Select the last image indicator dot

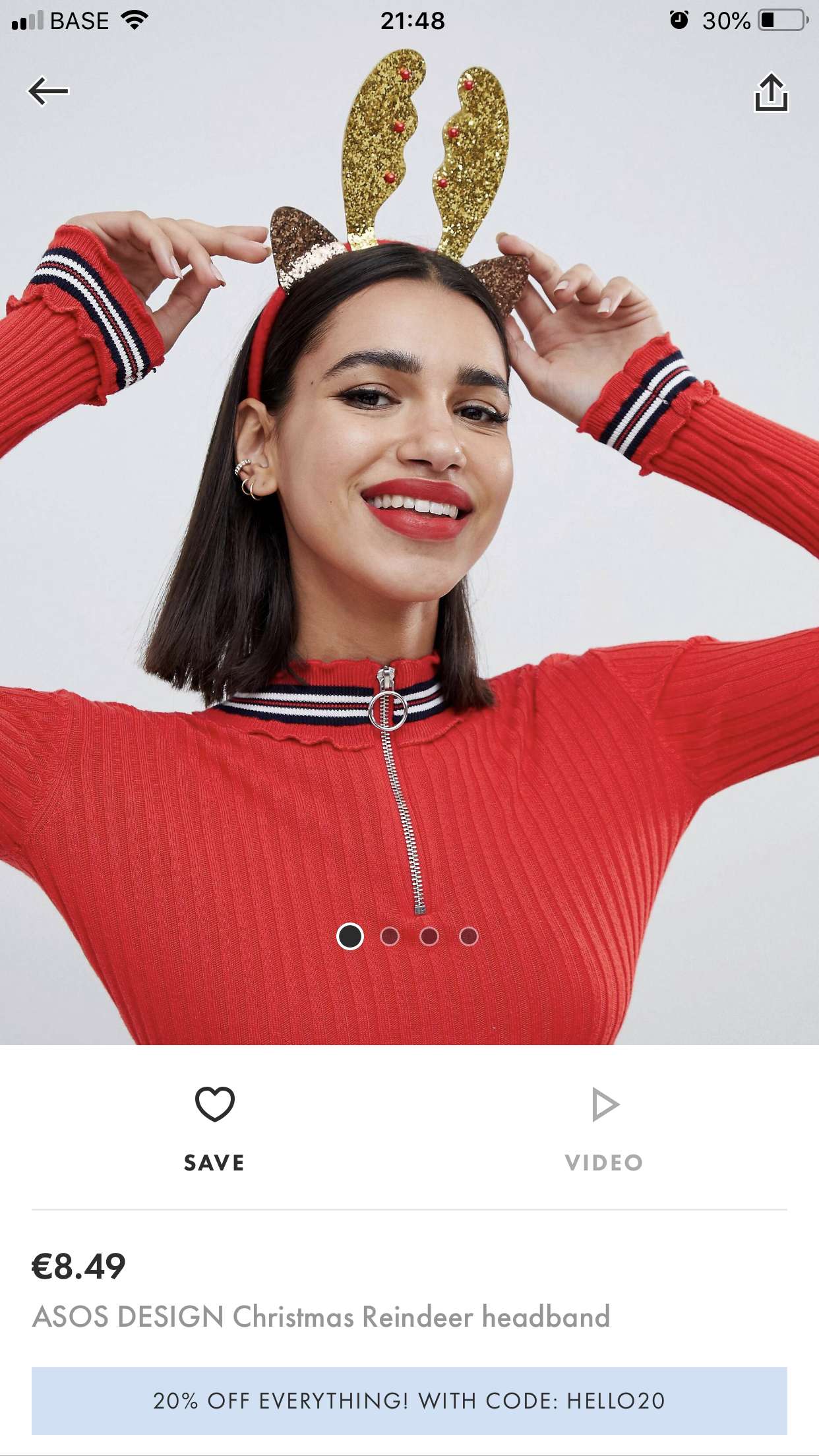click(468, 936)
